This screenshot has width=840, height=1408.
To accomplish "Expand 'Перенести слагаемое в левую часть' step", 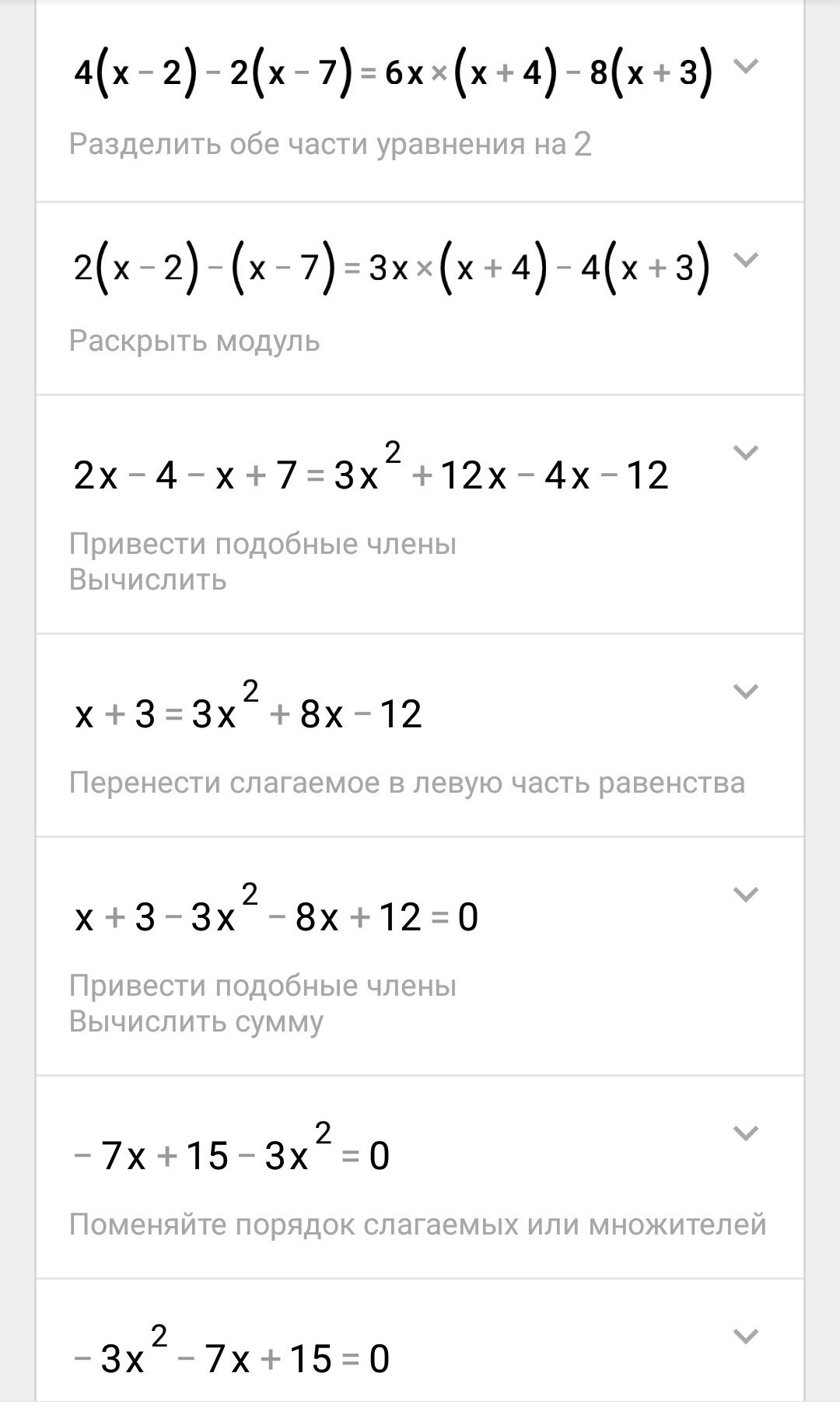I will coord(745,692).
